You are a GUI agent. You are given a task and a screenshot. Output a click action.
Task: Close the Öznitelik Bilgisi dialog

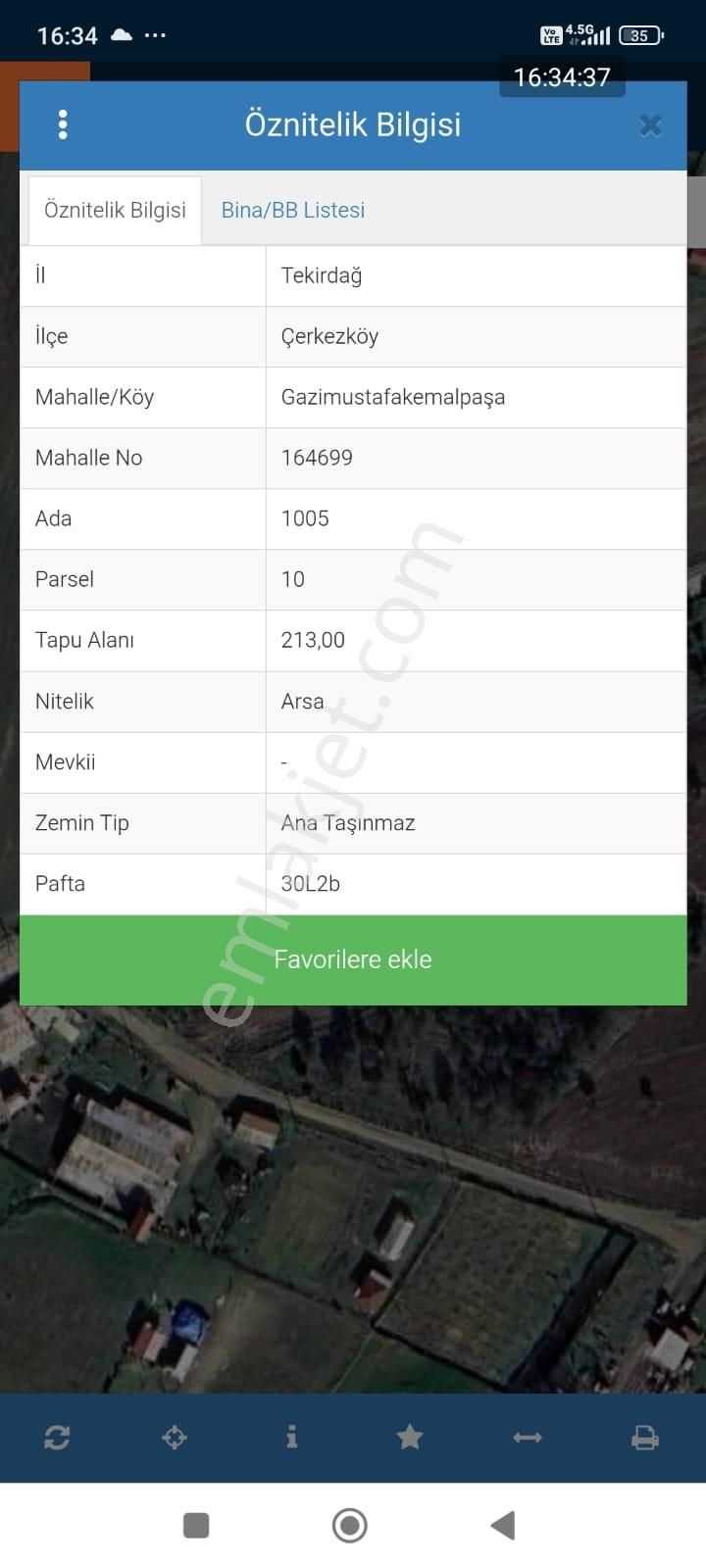[x=650, y=125]
